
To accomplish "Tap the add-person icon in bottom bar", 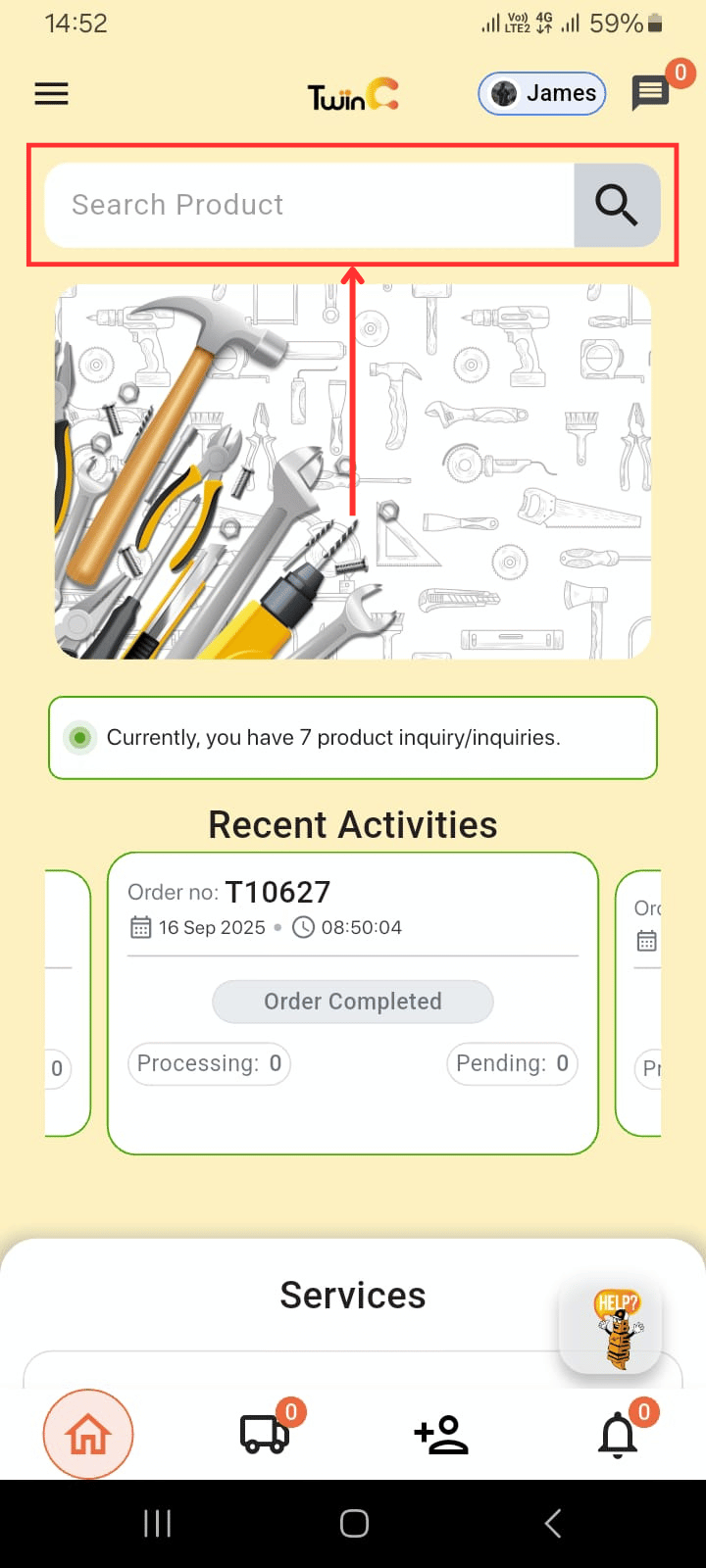I will 441,1433.
